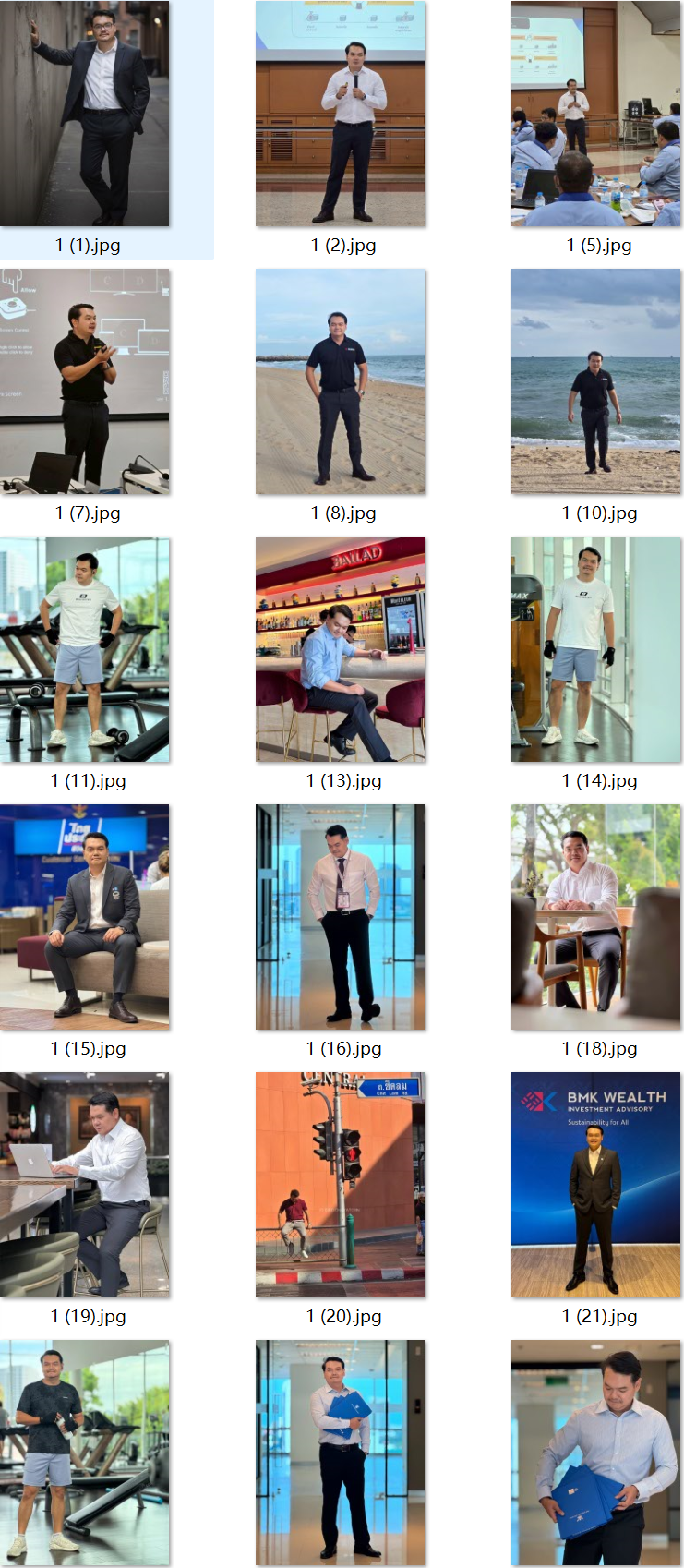The width and height of the screenshot is (684, 1568).
Task: Select the file 1 (7).jpg
Action: point(85,381)
